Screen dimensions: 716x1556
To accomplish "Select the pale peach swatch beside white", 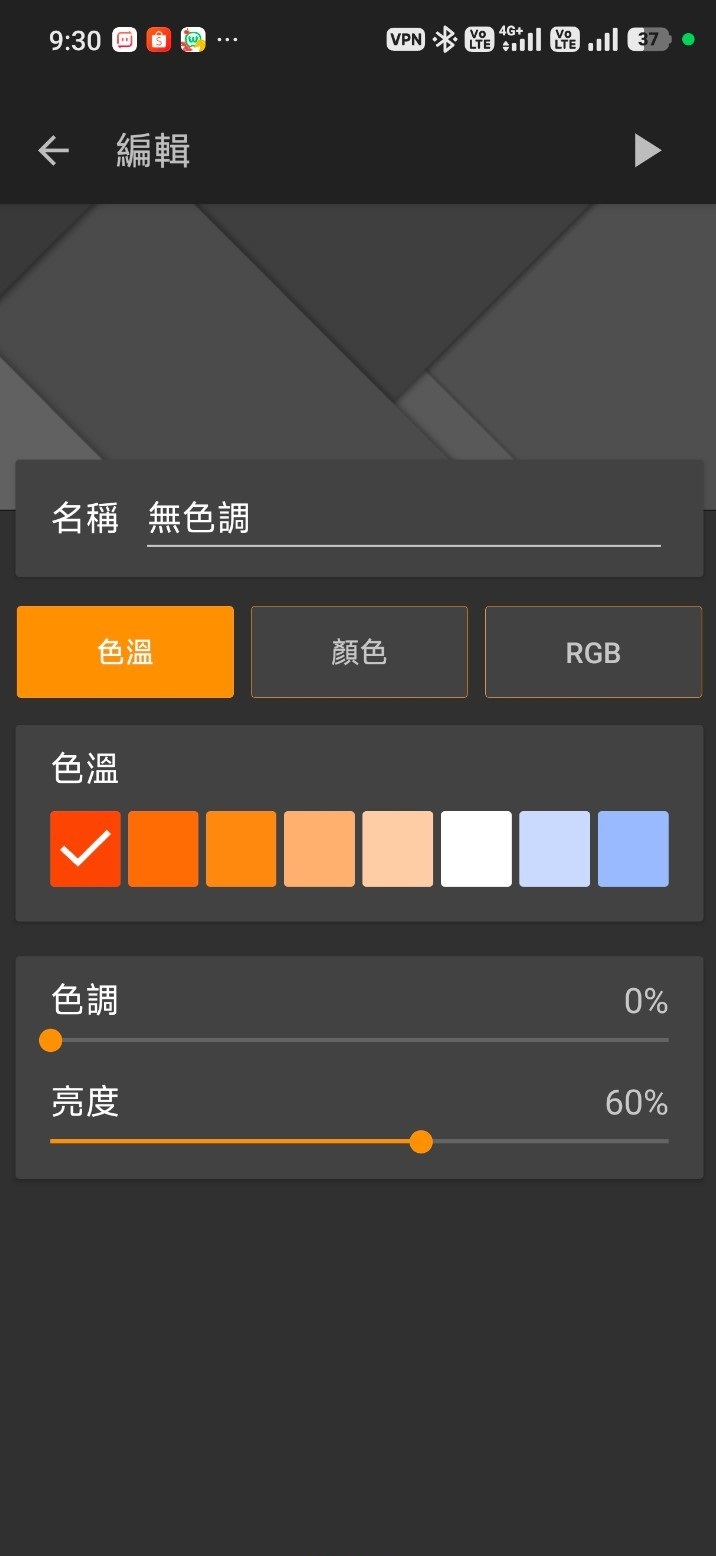I will (398, 849).
